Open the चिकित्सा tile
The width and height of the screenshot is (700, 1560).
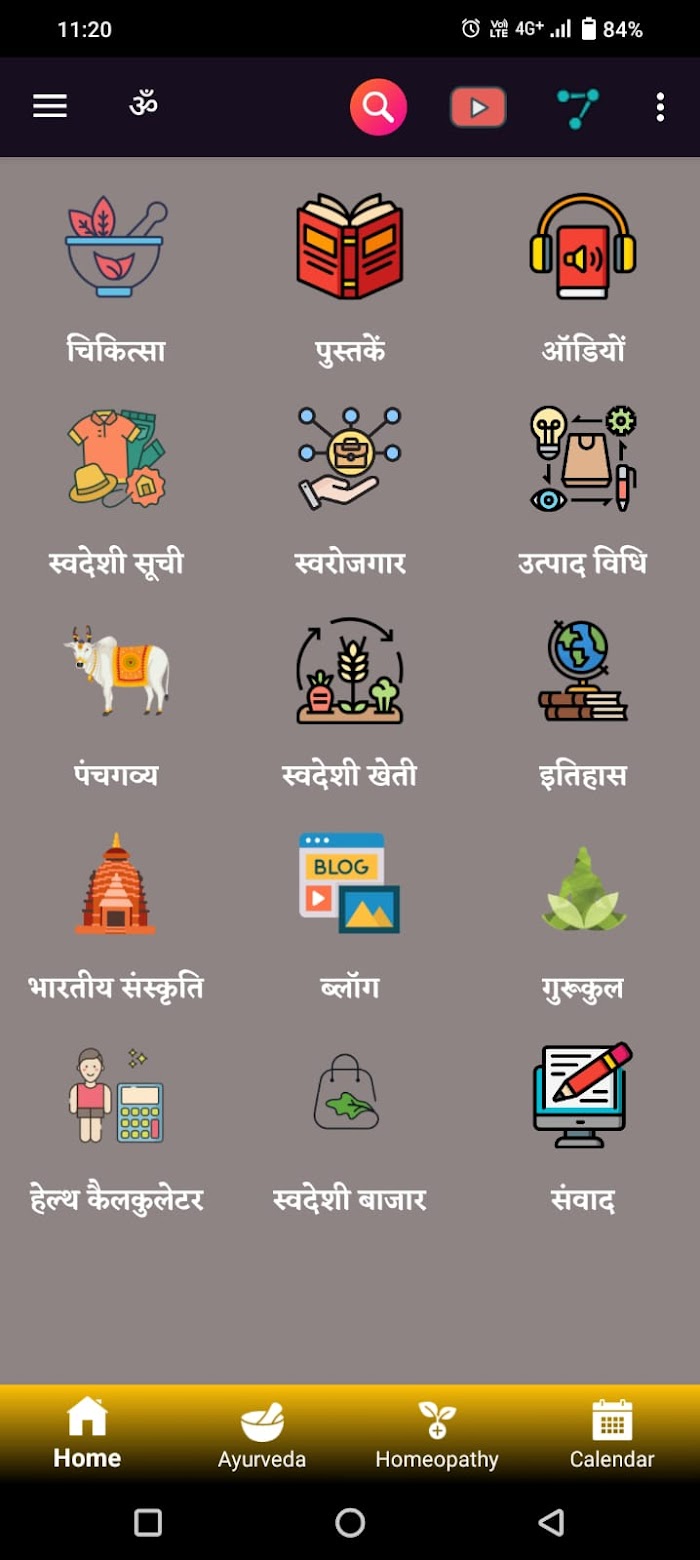(x=116, y=280)
